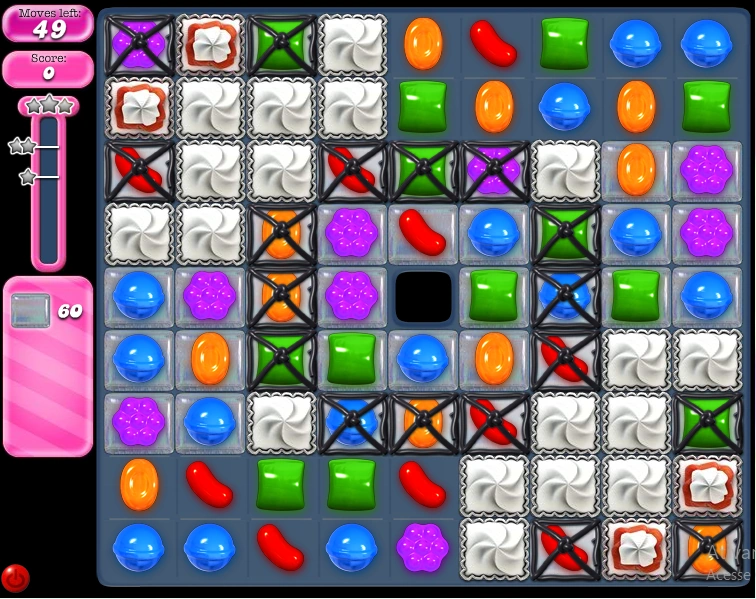Tap the red power quit button
756x599 pixels.
click(x=15, y=578)
